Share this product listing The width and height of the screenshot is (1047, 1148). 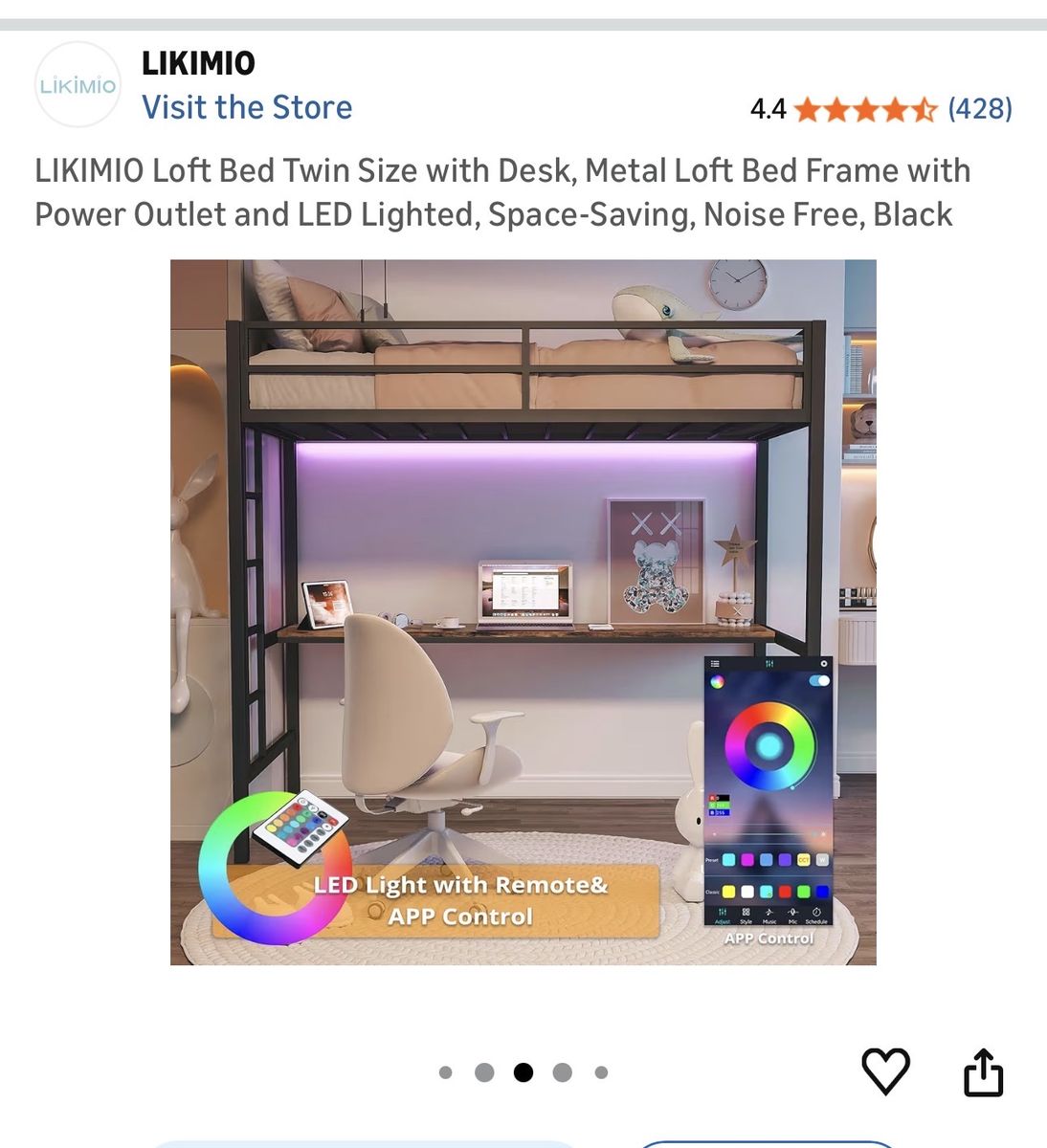(x=983, y=1071)
